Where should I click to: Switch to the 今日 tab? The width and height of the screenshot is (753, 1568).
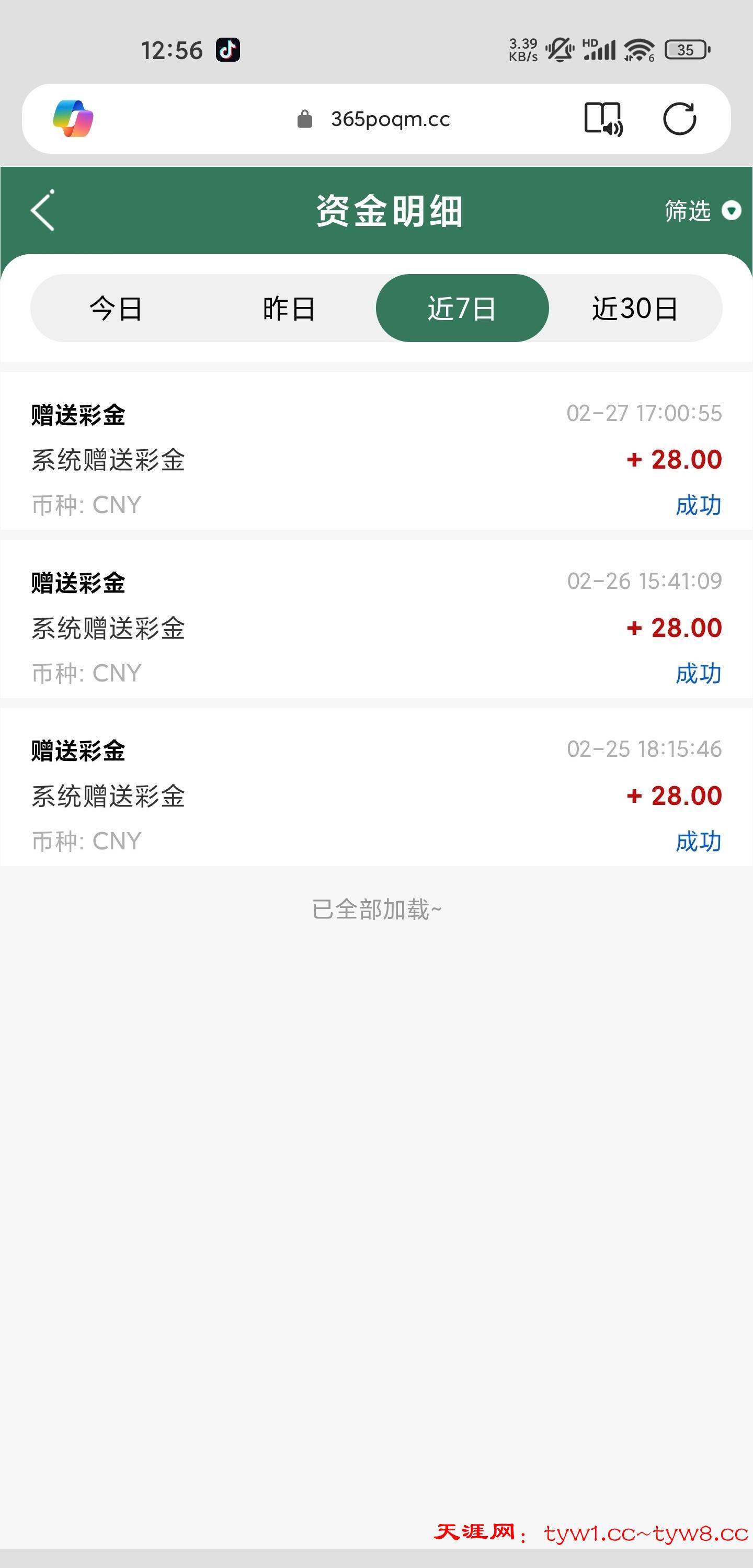pyautogui.click(x=116, y=308)
